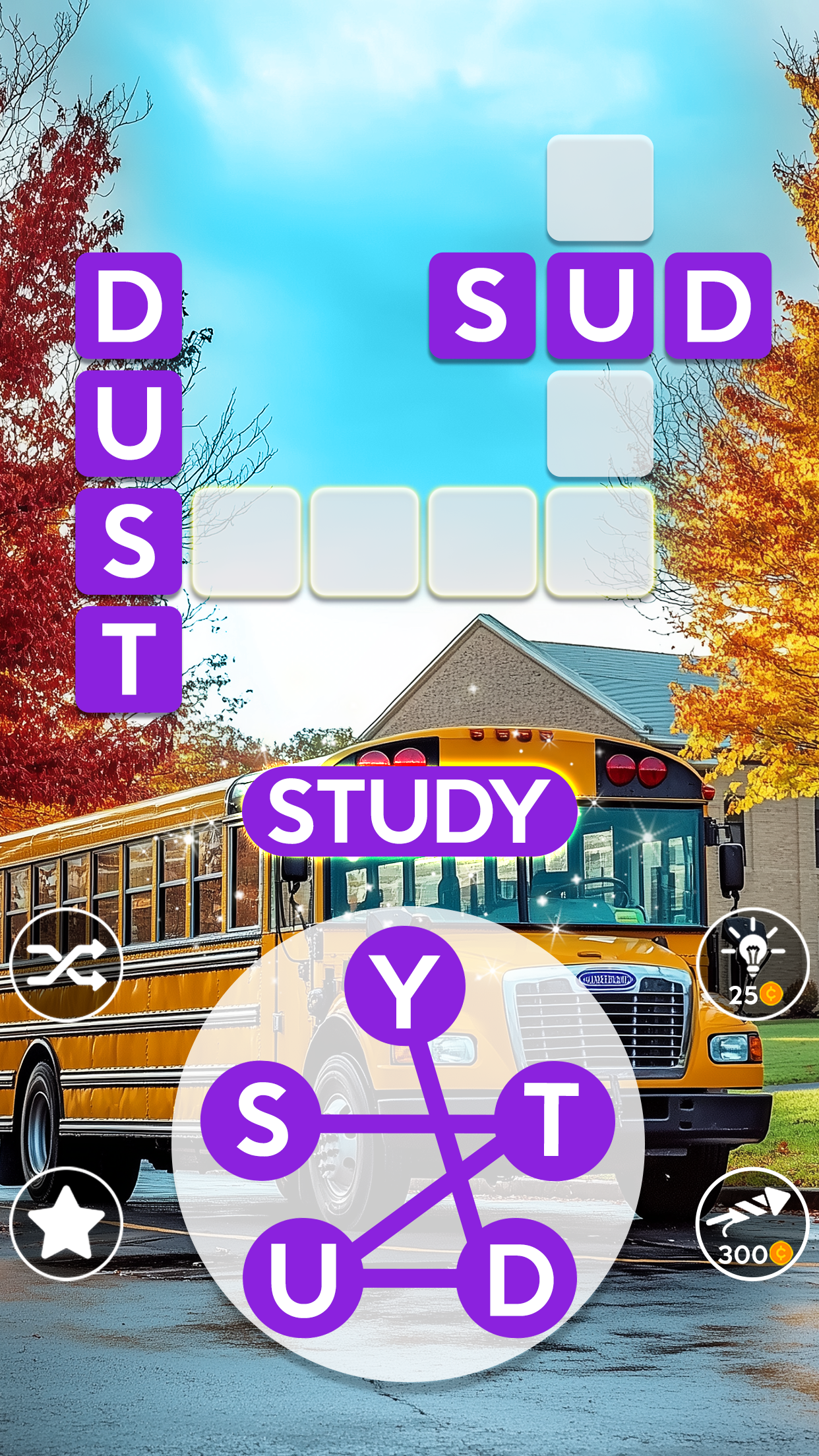Select letter S on the wheel
This screenshot has width=819, height=1456.
pyautogui.click(x=260, y=1120)
